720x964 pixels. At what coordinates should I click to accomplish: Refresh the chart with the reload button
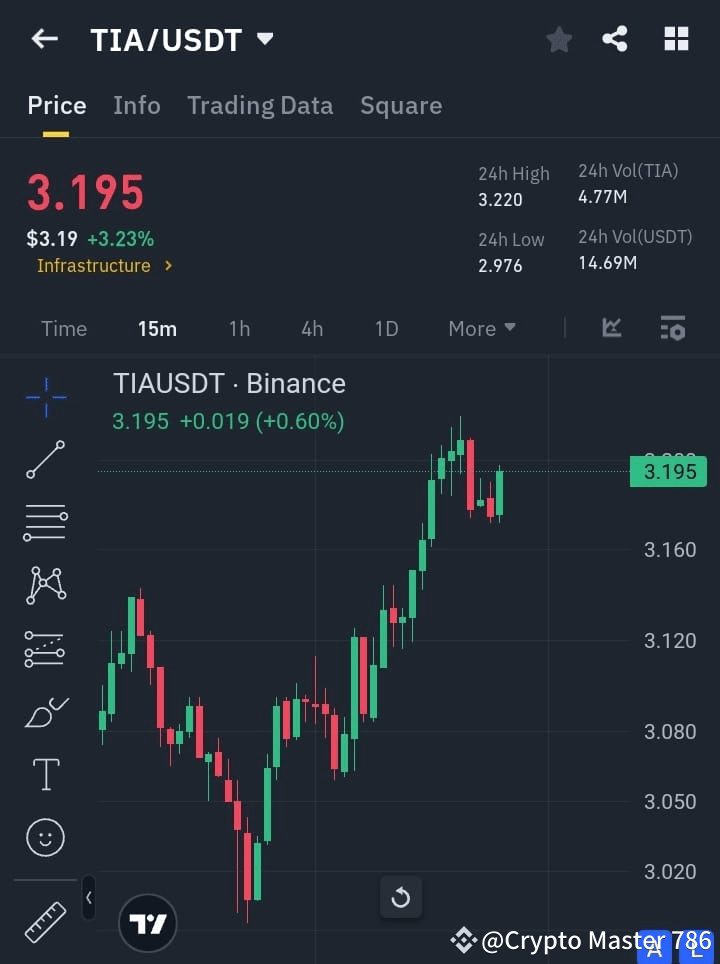[401, 897]
